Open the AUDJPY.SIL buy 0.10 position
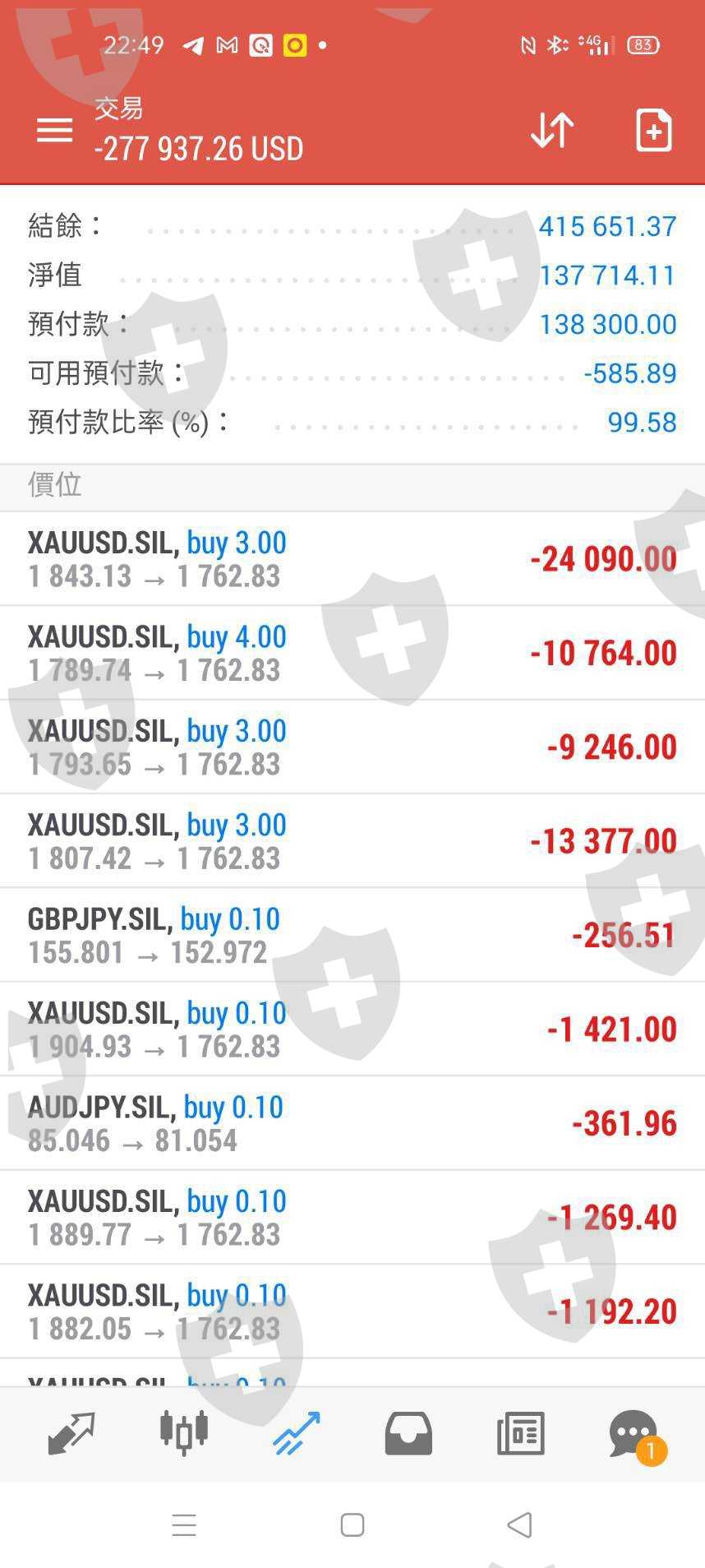 tap(352, 1123)
